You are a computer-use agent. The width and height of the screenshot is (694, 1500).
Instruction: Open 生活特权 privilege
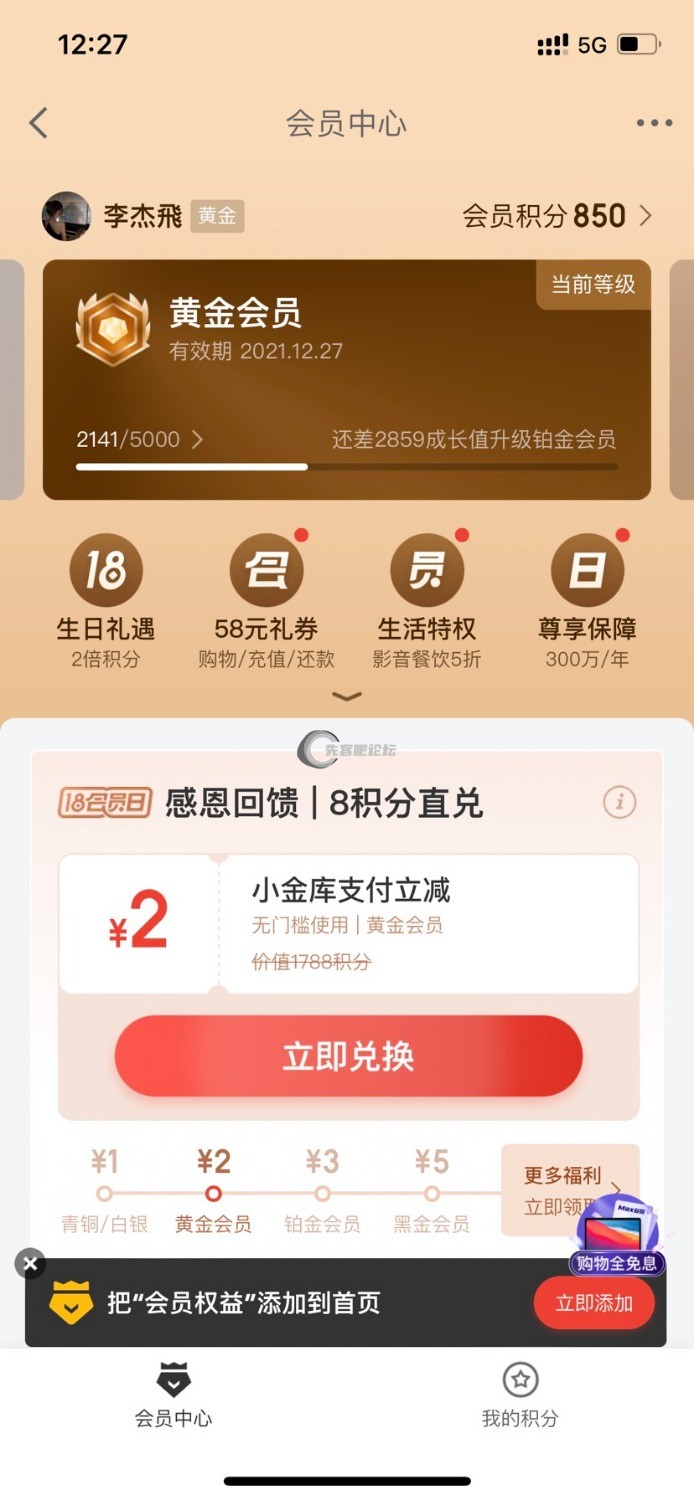point(427,601)
